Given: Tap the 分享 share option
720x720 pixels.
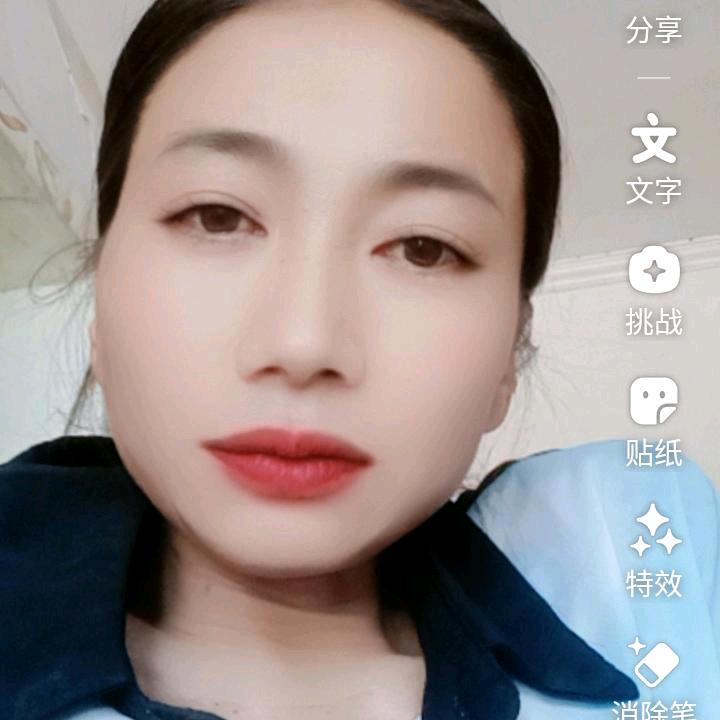Looking at the screenshot, I should pos(653,30).
